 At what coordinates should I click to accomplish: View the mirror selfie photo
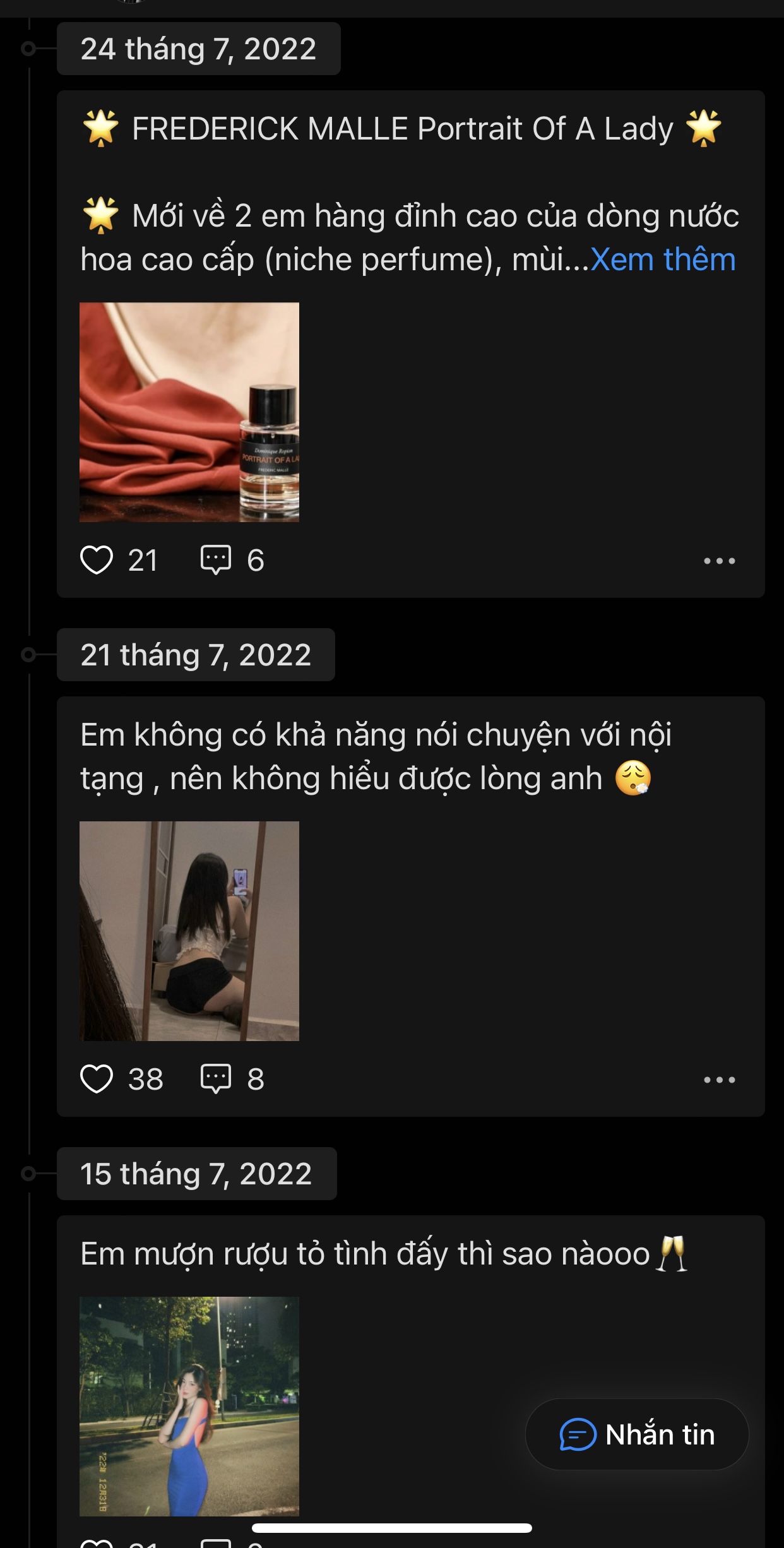tap(189, 931)
